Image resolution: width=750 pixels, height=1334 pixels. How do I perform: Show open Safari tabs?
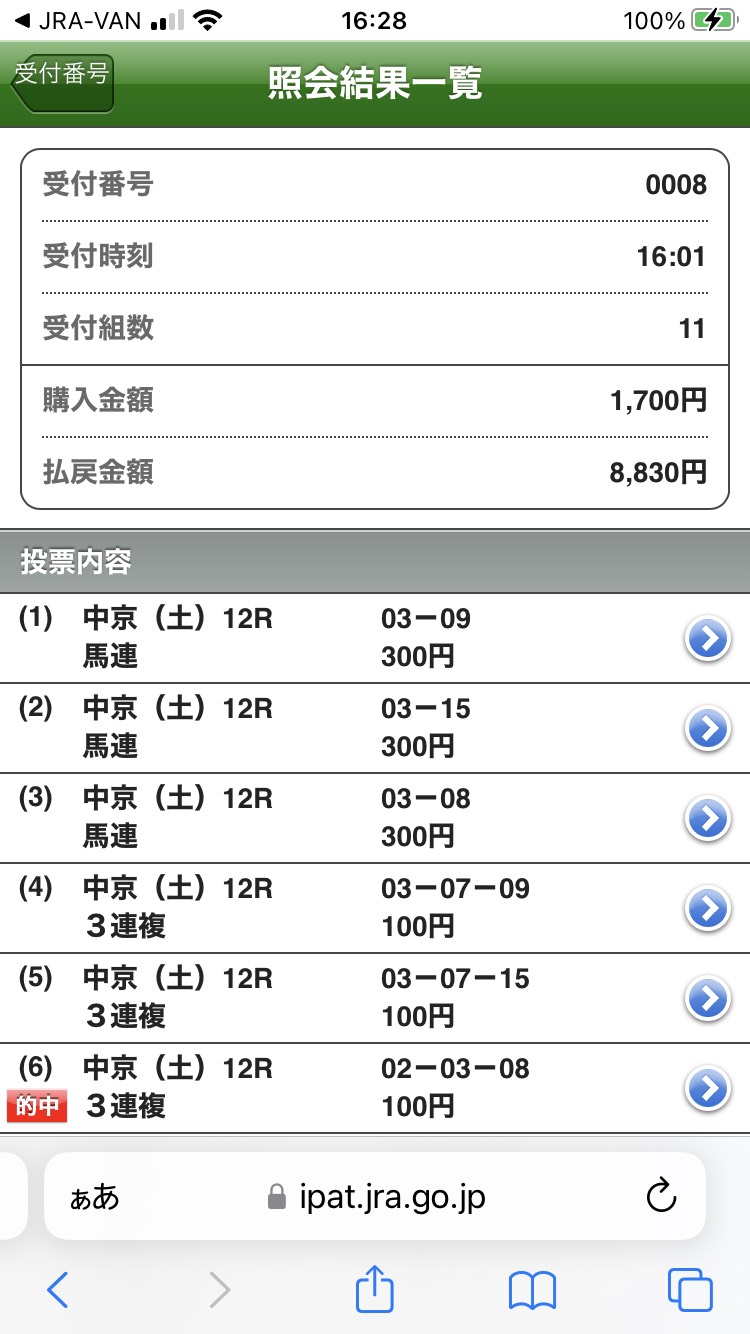690,1290
